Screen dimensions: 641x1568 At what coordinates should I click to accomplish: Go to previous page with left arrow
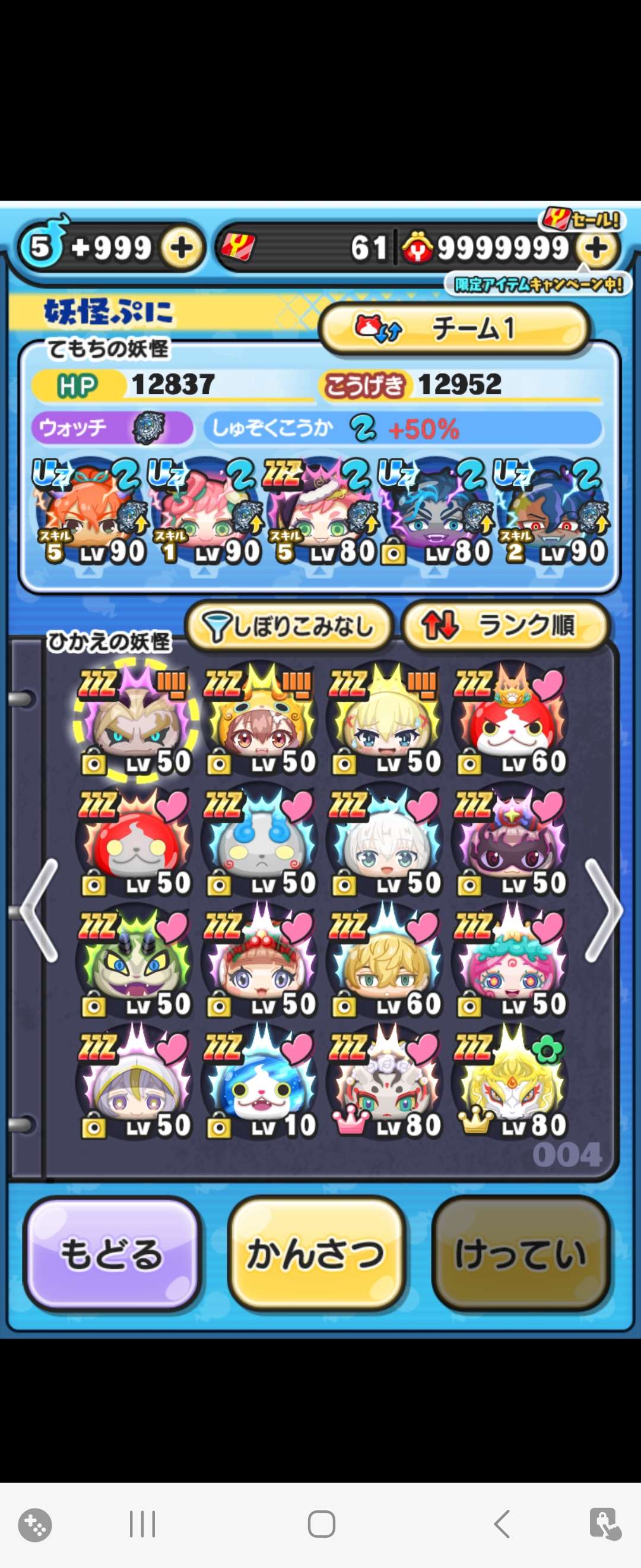[39, 910]
